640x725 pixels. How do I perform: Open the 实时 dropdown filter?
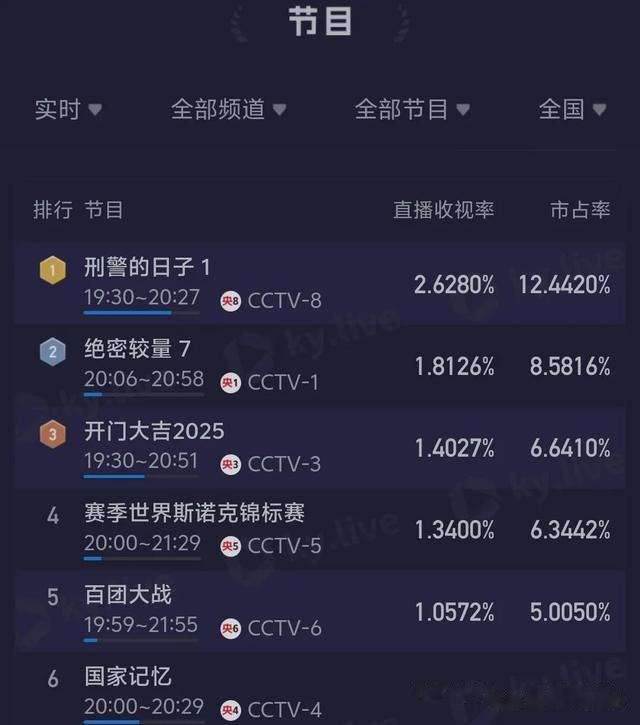[68, 110]
